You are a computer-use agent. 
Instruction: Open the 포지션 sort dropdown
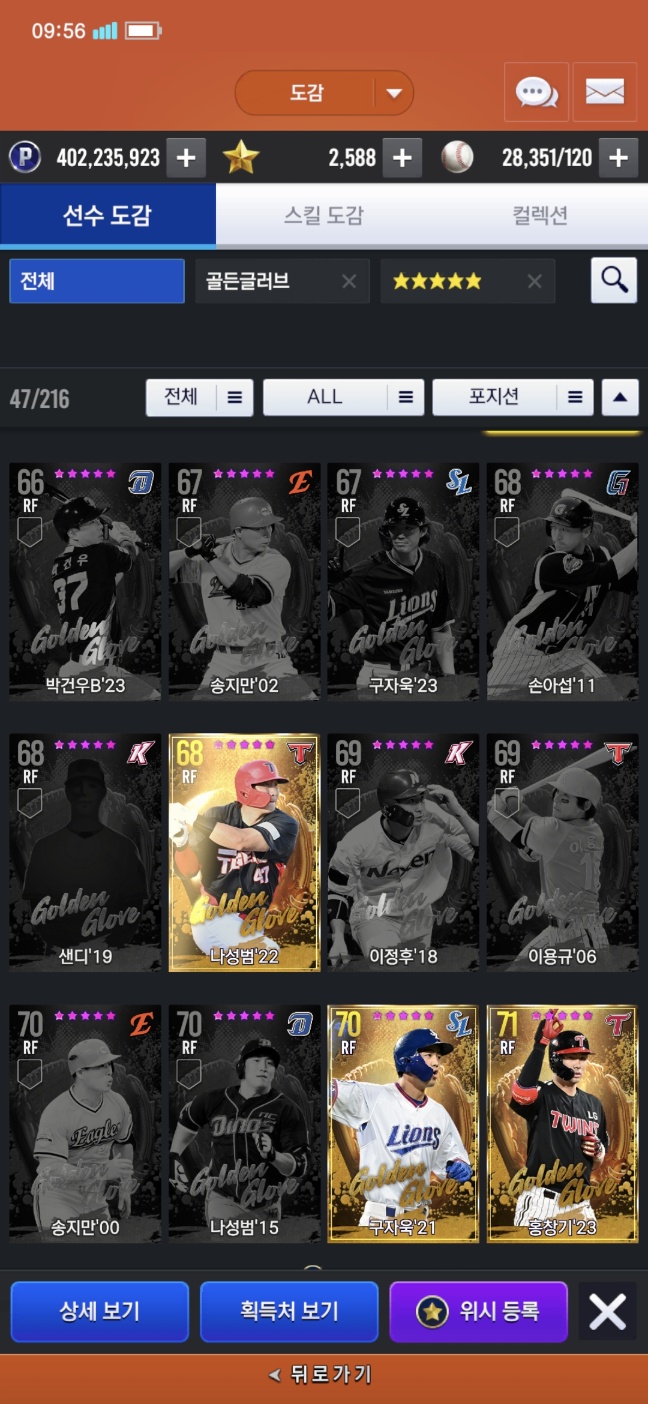(512, 397)
